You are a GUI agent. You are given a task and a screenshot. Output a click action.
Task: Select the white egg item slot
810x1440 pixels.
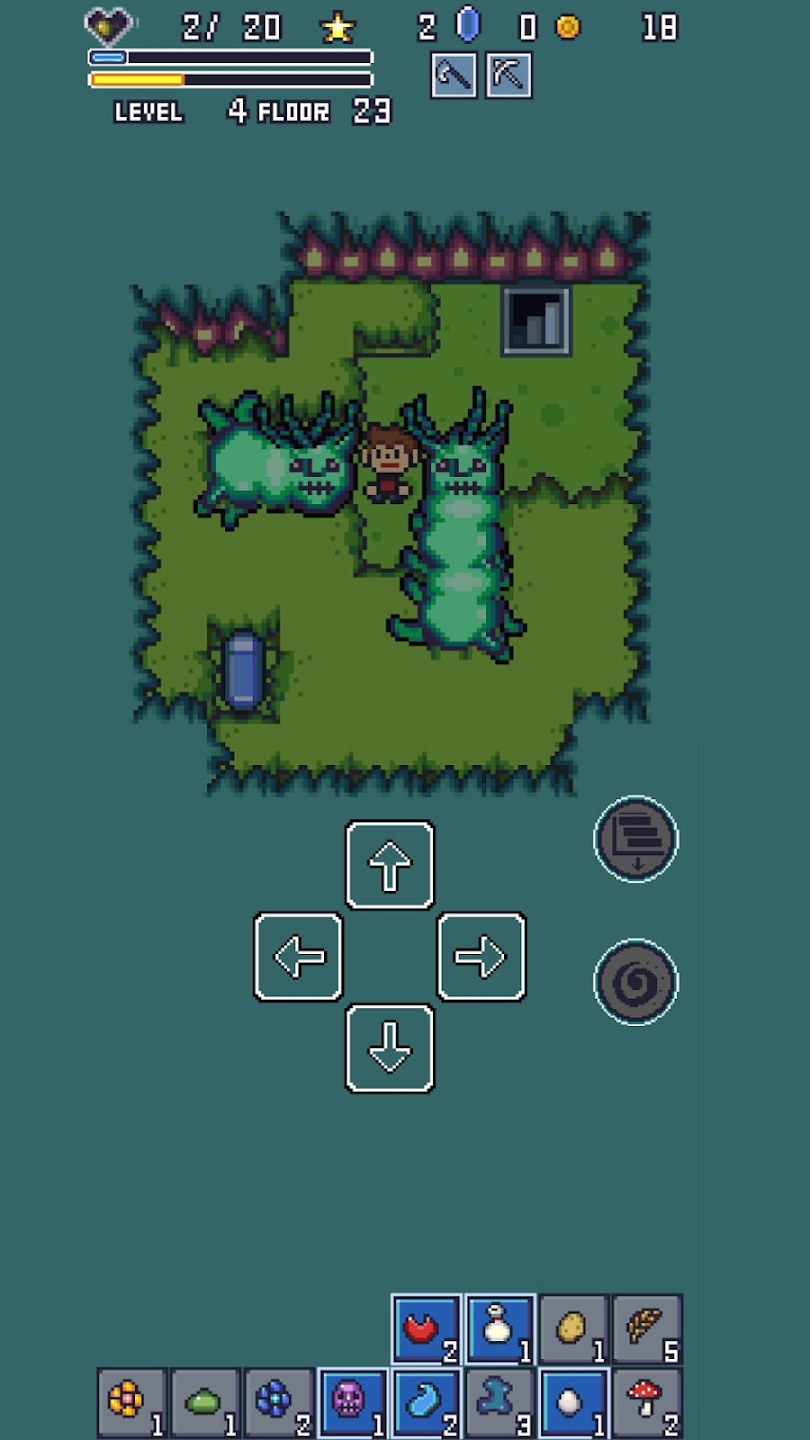click(x=574, y=1403)
